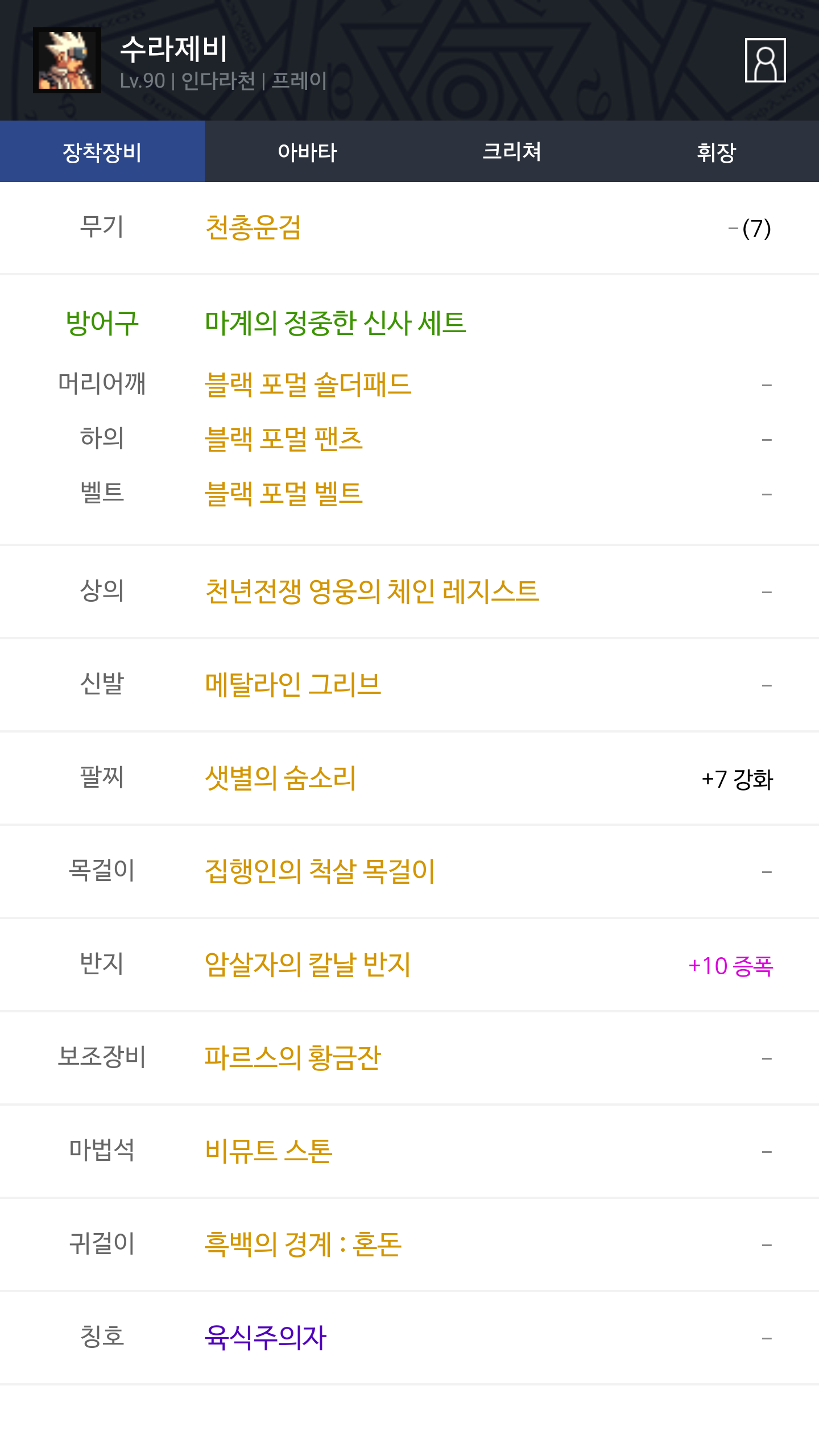Screen dimensions: 819x1456
Task: Open the 휘장 tab
Action: (x=716, y=152)
